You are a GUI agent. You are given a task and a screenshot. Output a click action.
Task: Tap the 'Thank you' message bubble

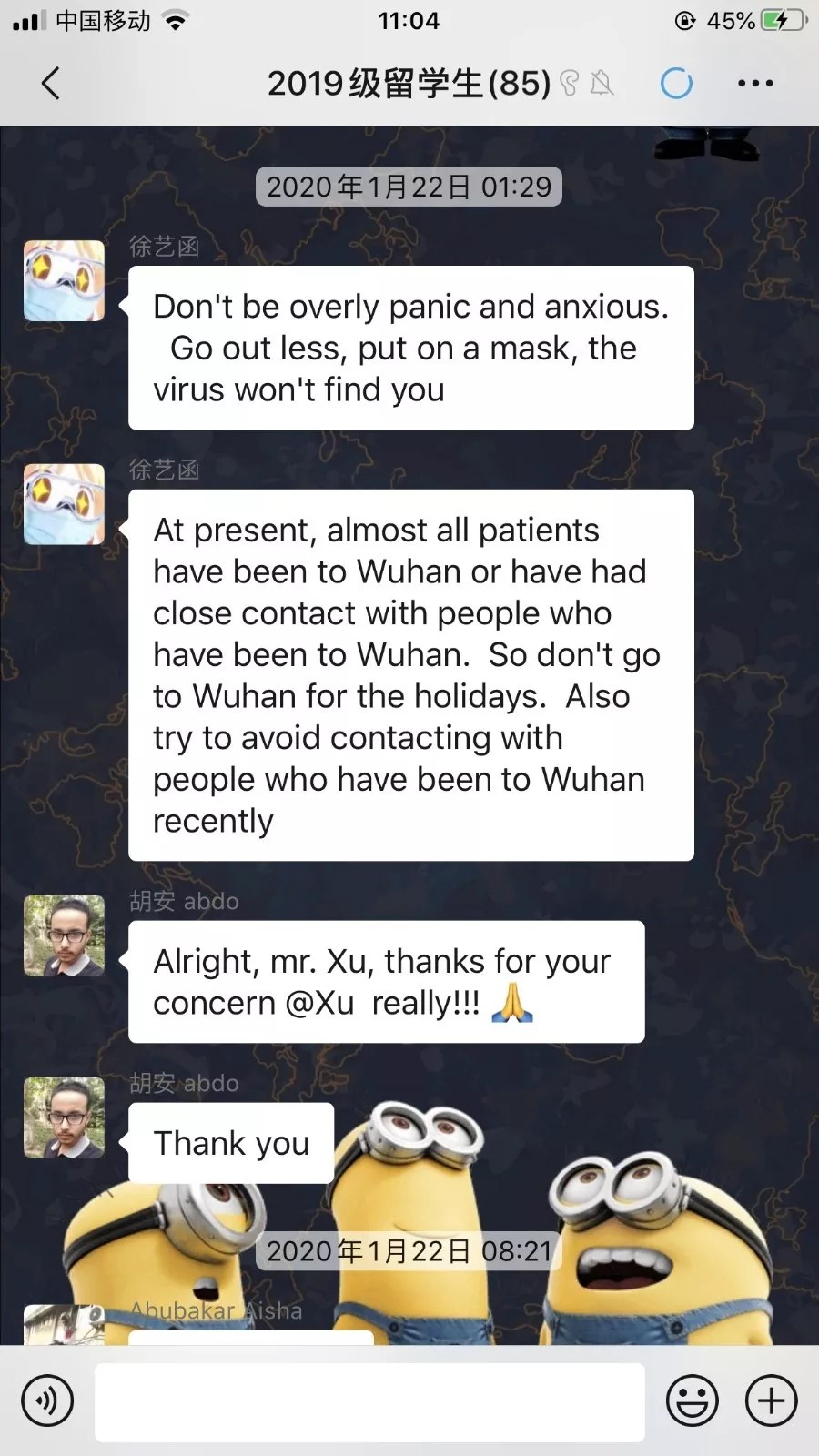(x=230, y=1143)
